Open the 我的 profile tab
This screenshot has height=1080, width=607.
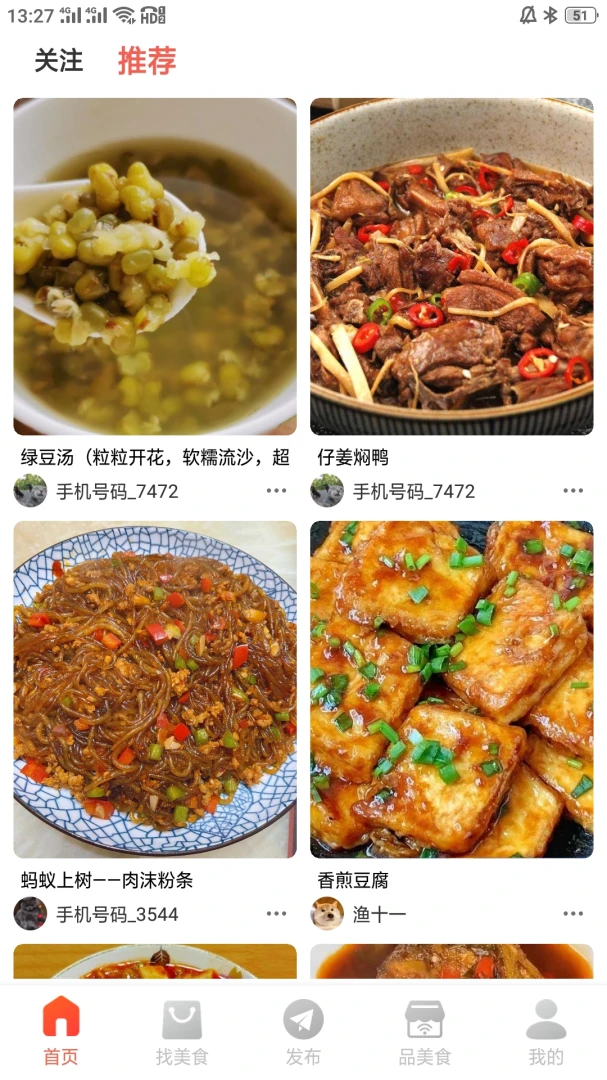(546, 1031)
